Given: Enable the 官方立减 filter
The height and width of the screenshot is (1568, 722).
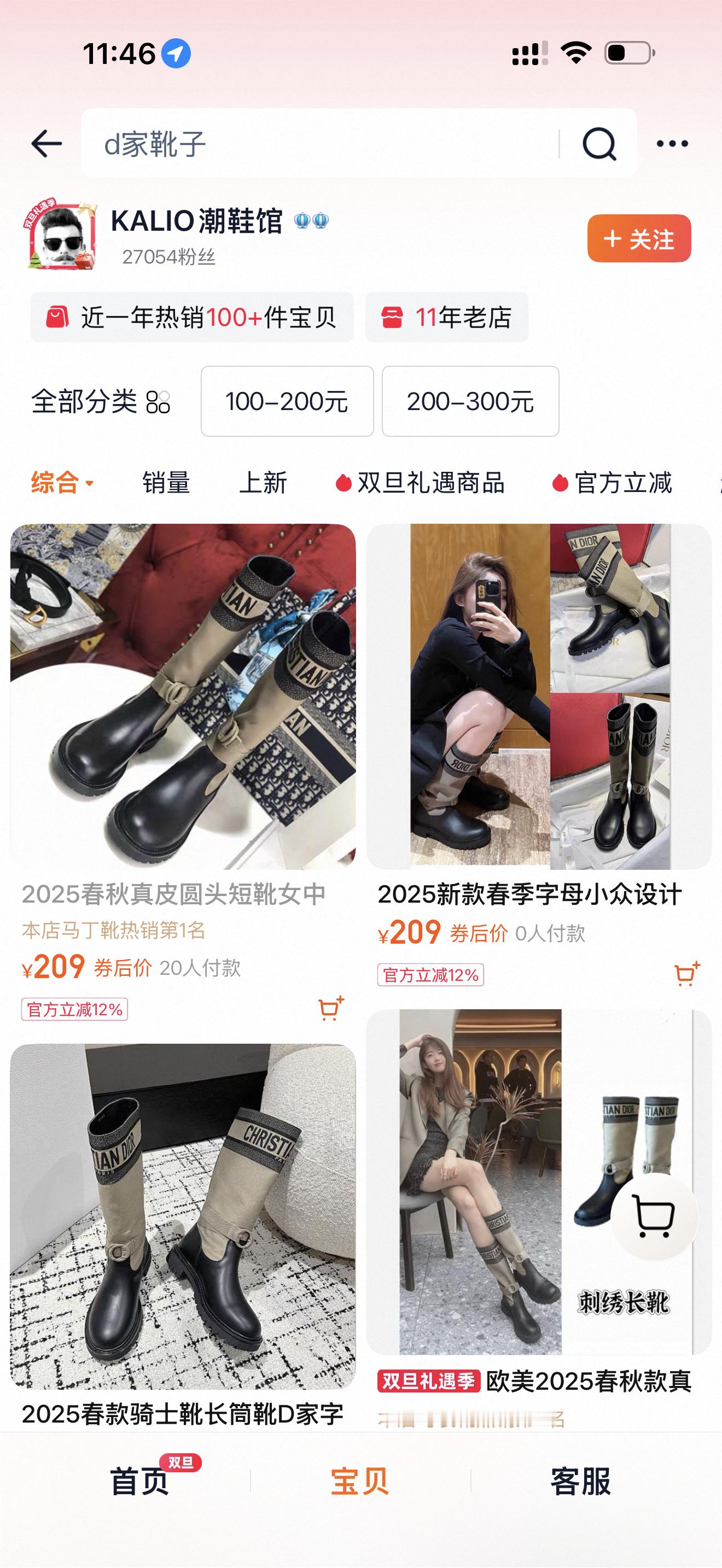Looking at the screenshot, I should (622, 483).
